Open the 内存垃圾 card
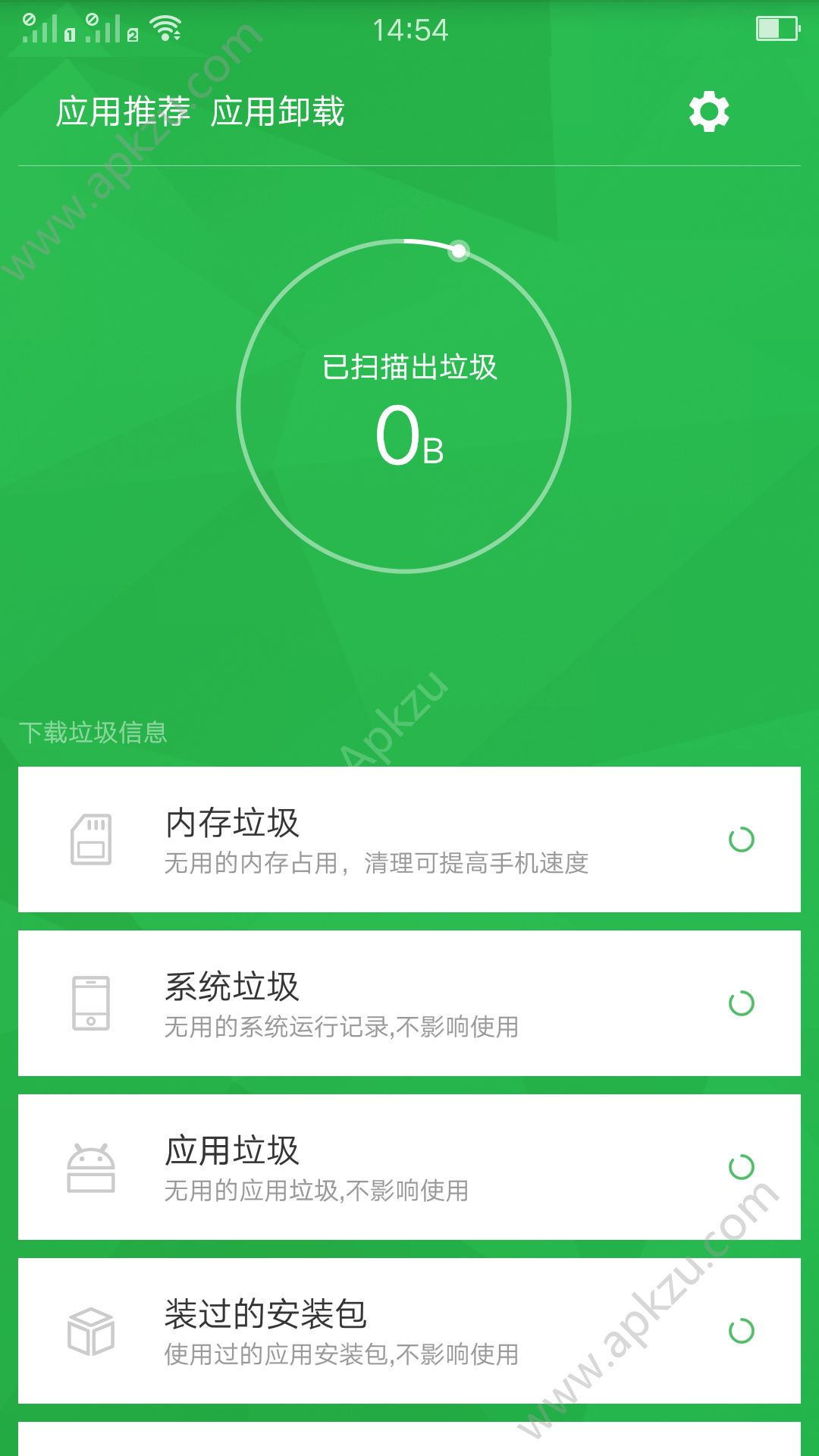819x1456 pixels. 409,838
